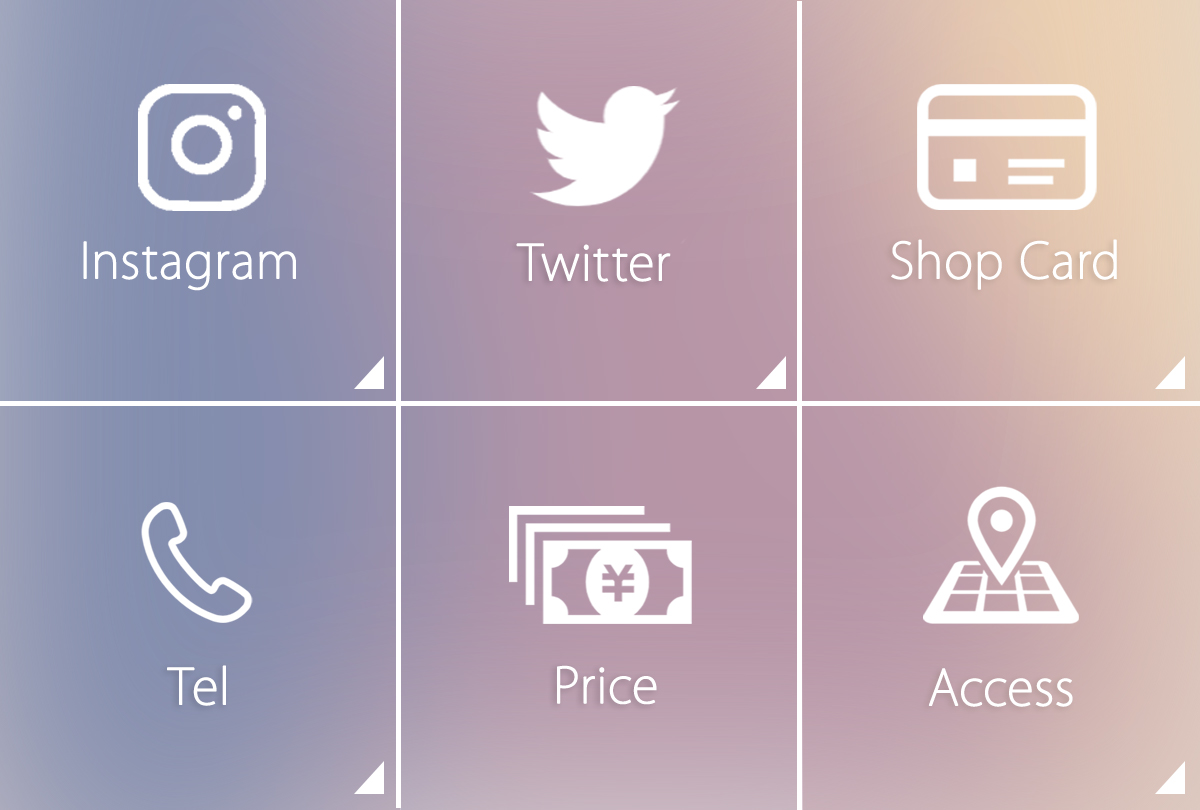Call the shop via Tel
The width and height of the screenshot is (1200, 810).
point(198,605)
